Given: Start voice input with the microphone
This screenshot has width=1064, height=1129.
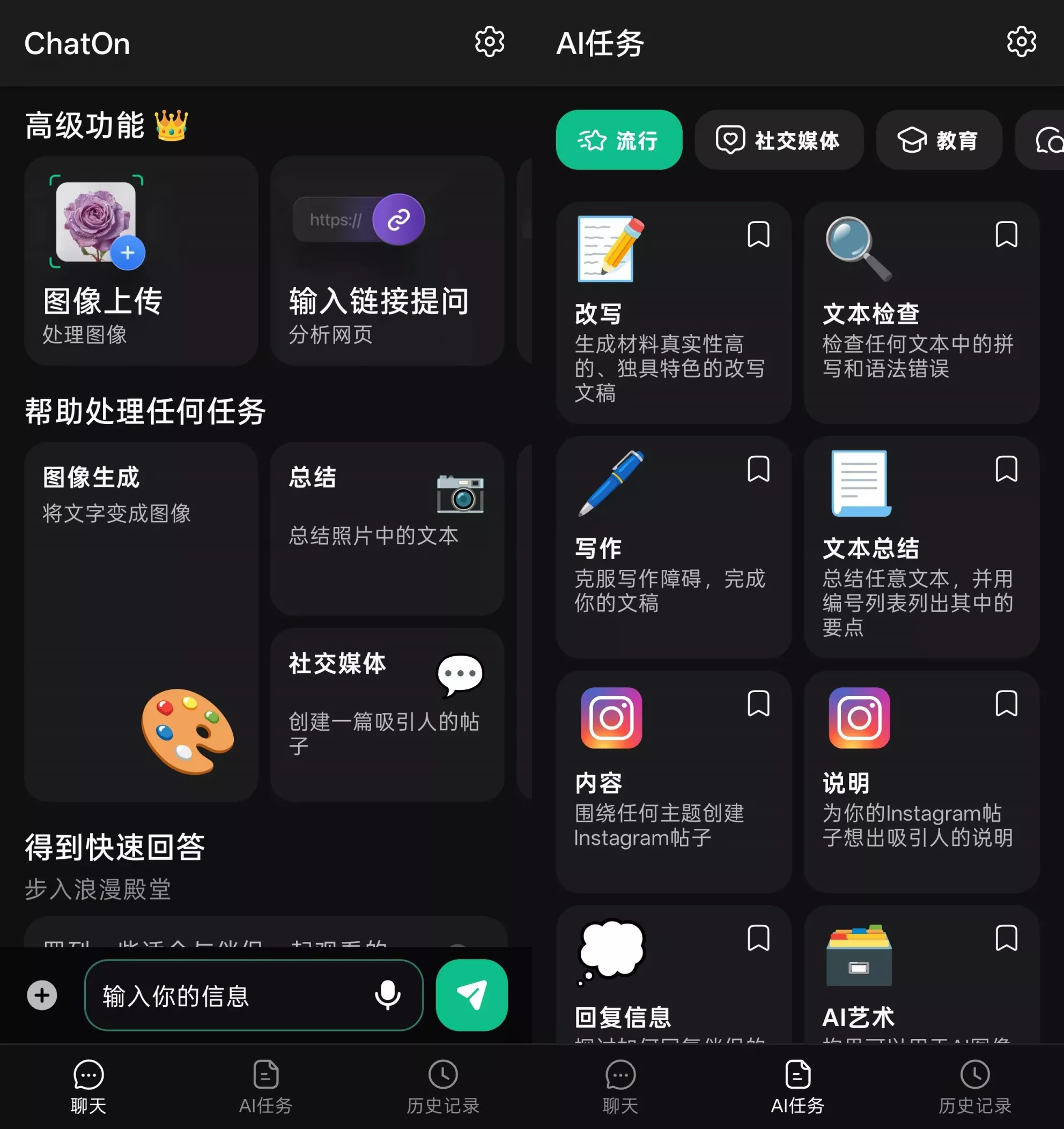Looking at the screenshot, I should (387, 995).
